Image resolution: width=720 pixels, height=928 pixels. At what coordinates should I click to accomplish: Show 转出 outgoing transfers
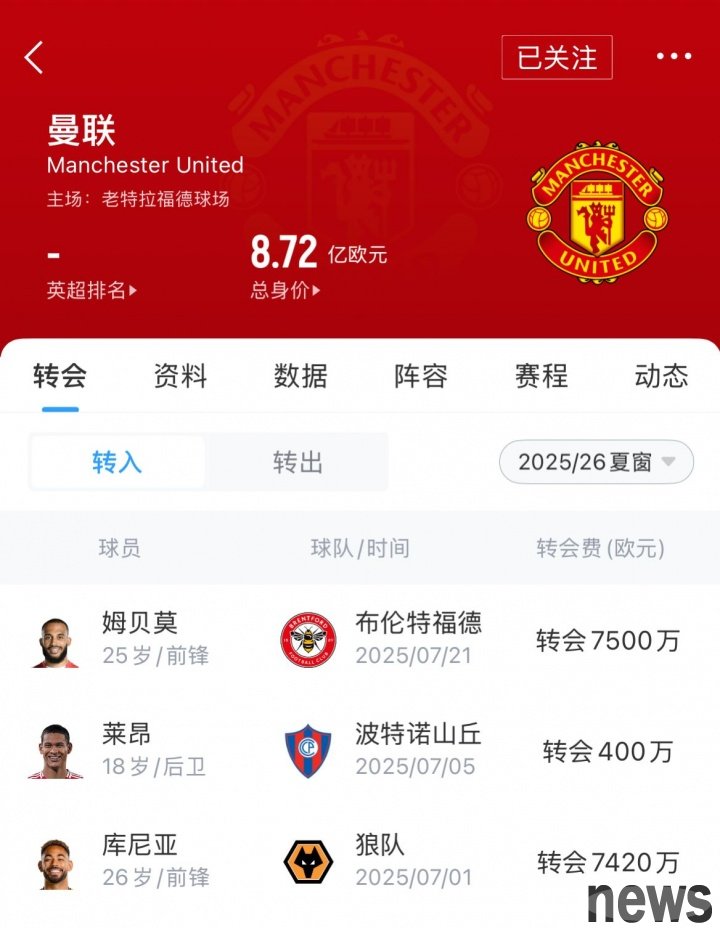(297, 462)
